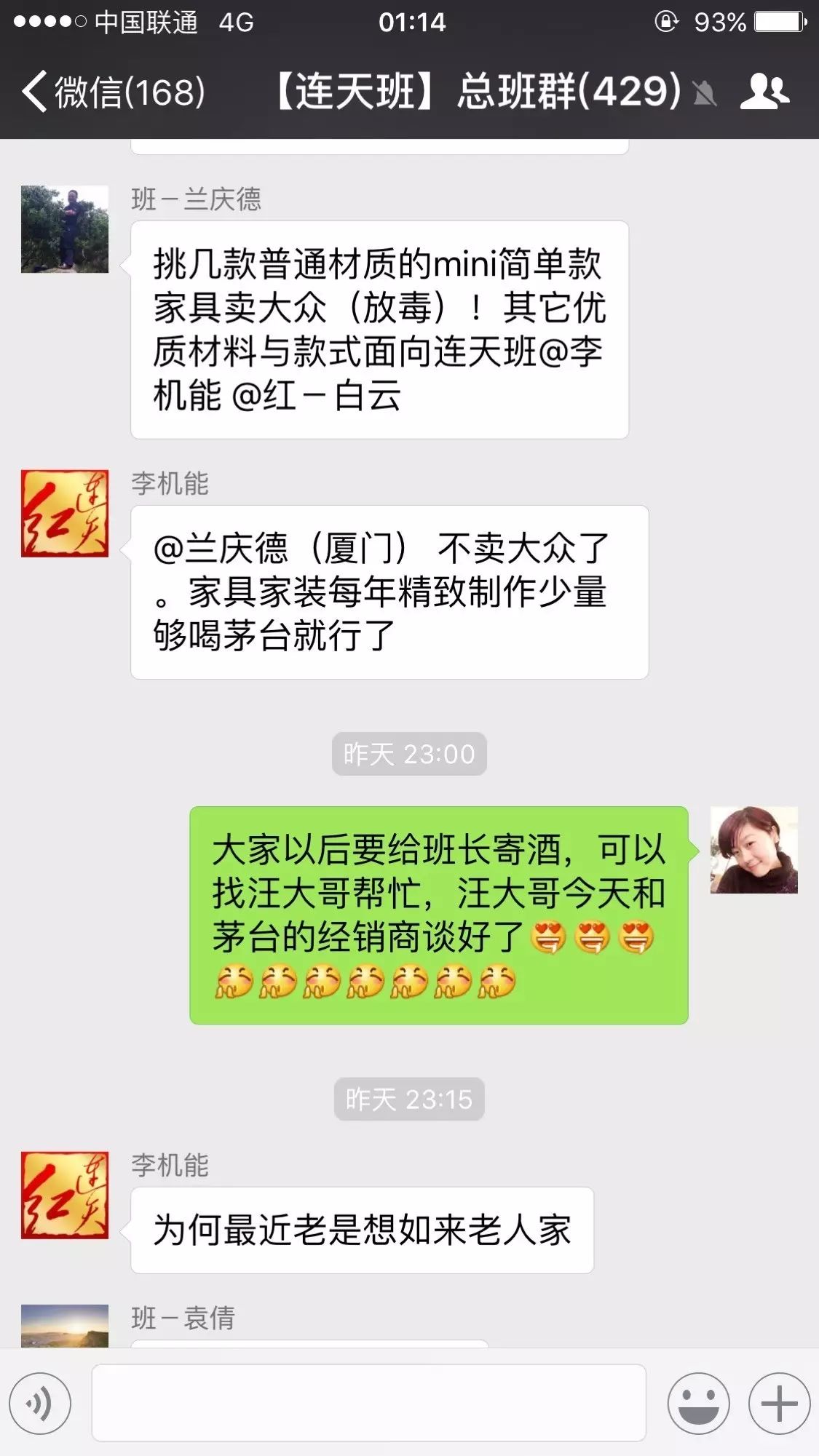
Task: Open my own avatar beside the green message
Action: point(753,850)
